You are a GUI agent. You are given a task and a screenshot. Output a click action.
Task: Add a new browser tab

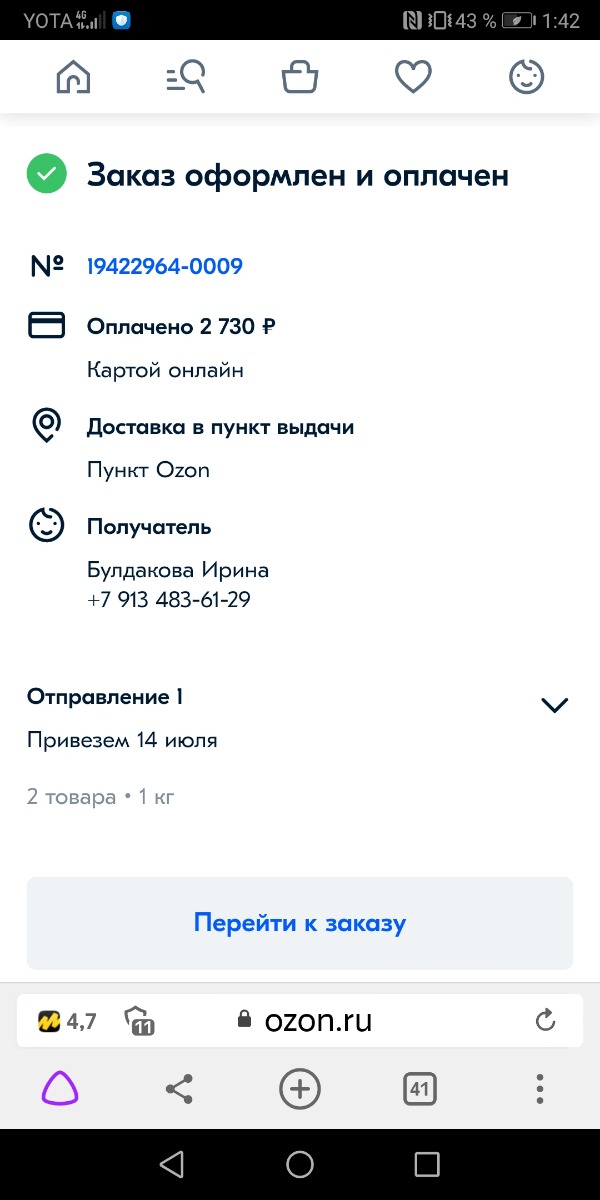point(300,1089)
